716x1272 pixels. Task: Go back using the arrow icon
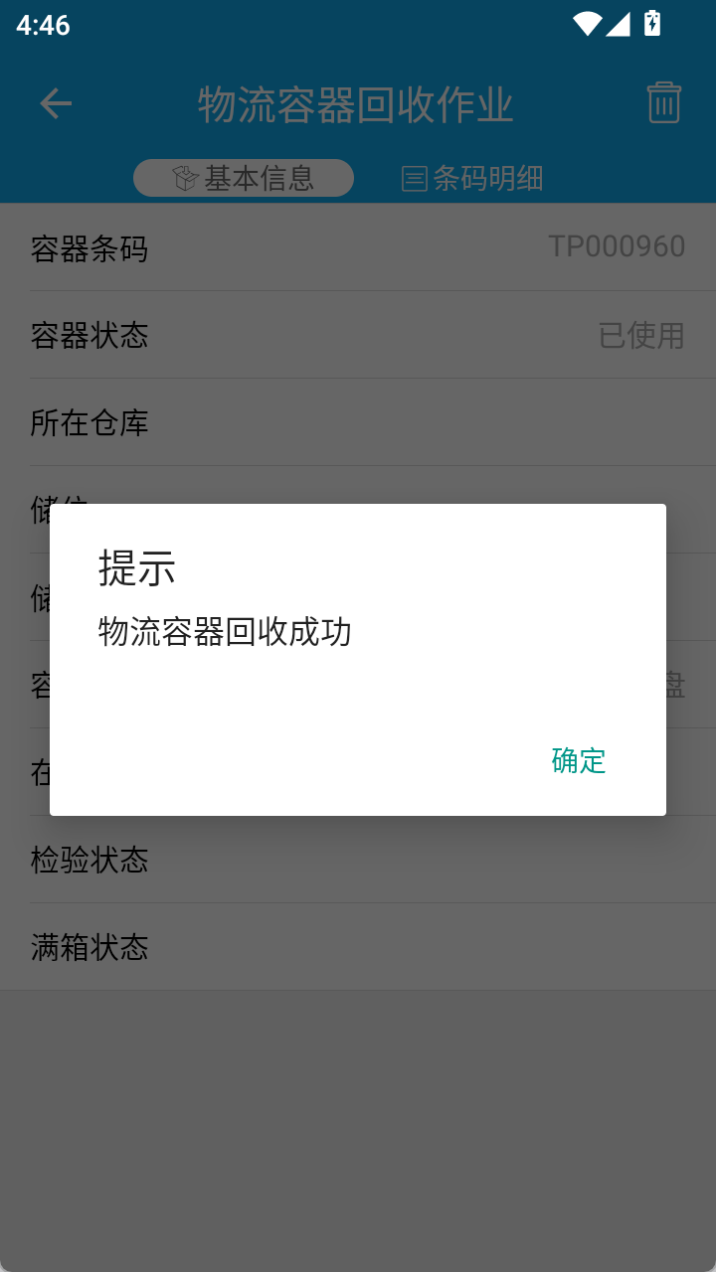click(56, 104)
